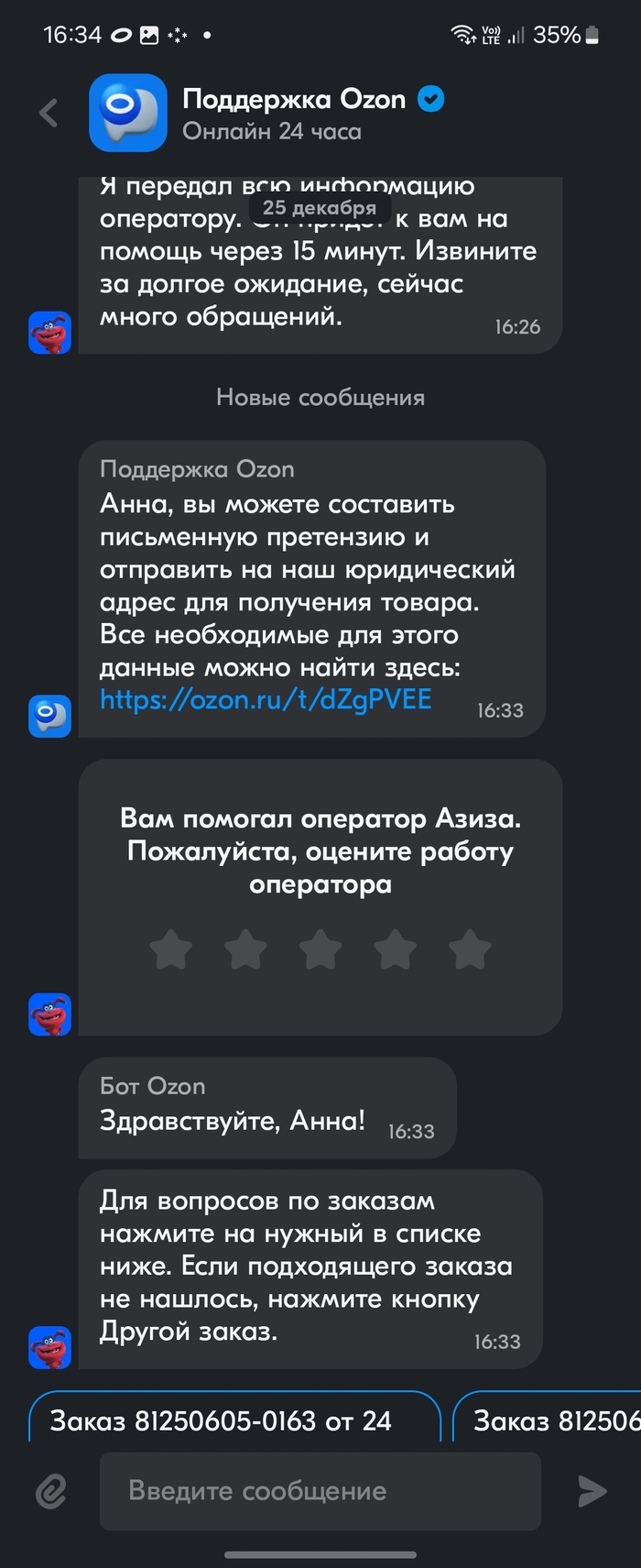The image size is (641, 1568).
Task: Attach a file with the paperclip
Action: pyautogui.click(x=51, y=1491)
